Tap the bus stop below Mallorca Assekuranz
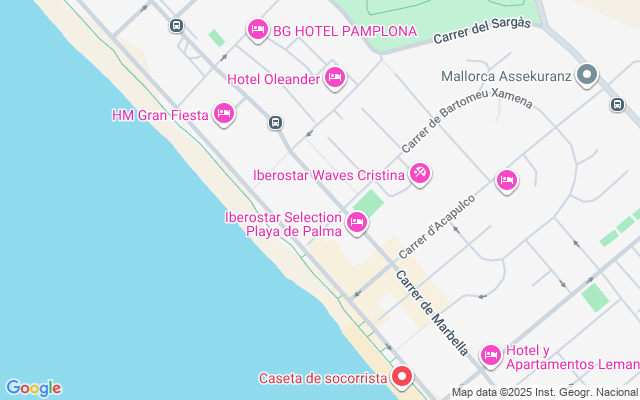The width and height of the screenshot is (640, 400). [616, 103]
